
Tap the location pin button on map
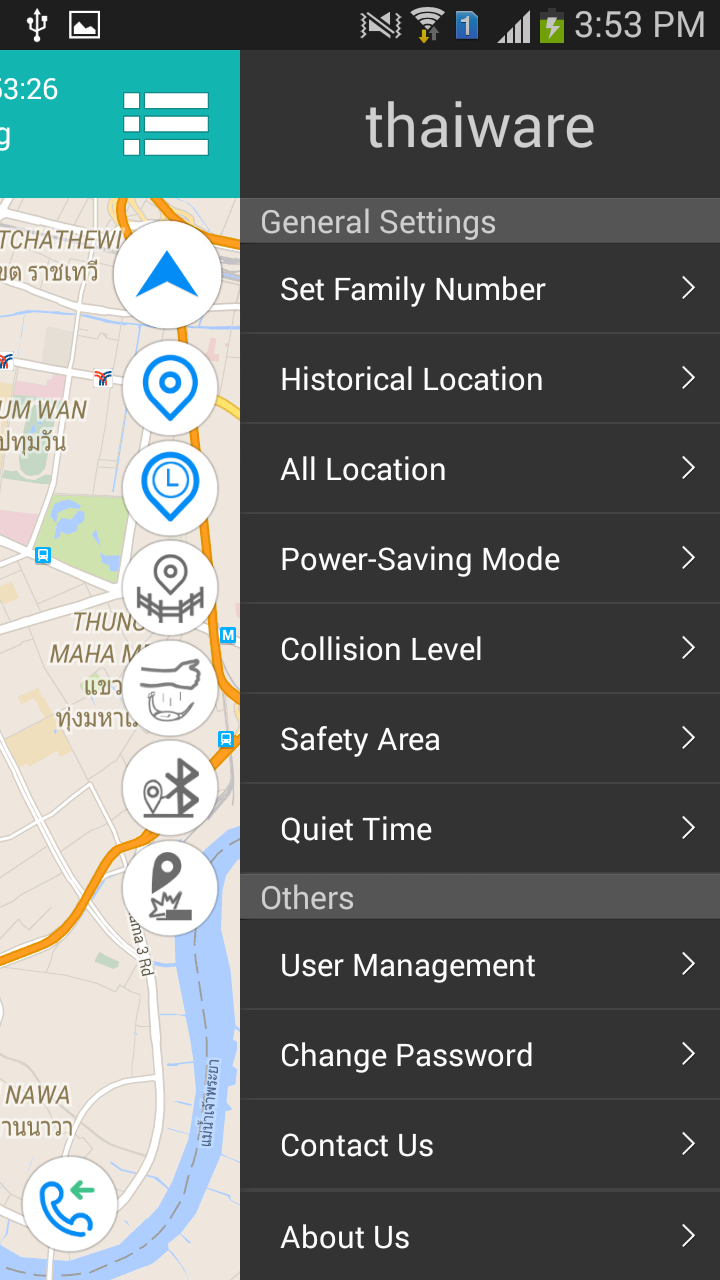(x=169, y=387)
